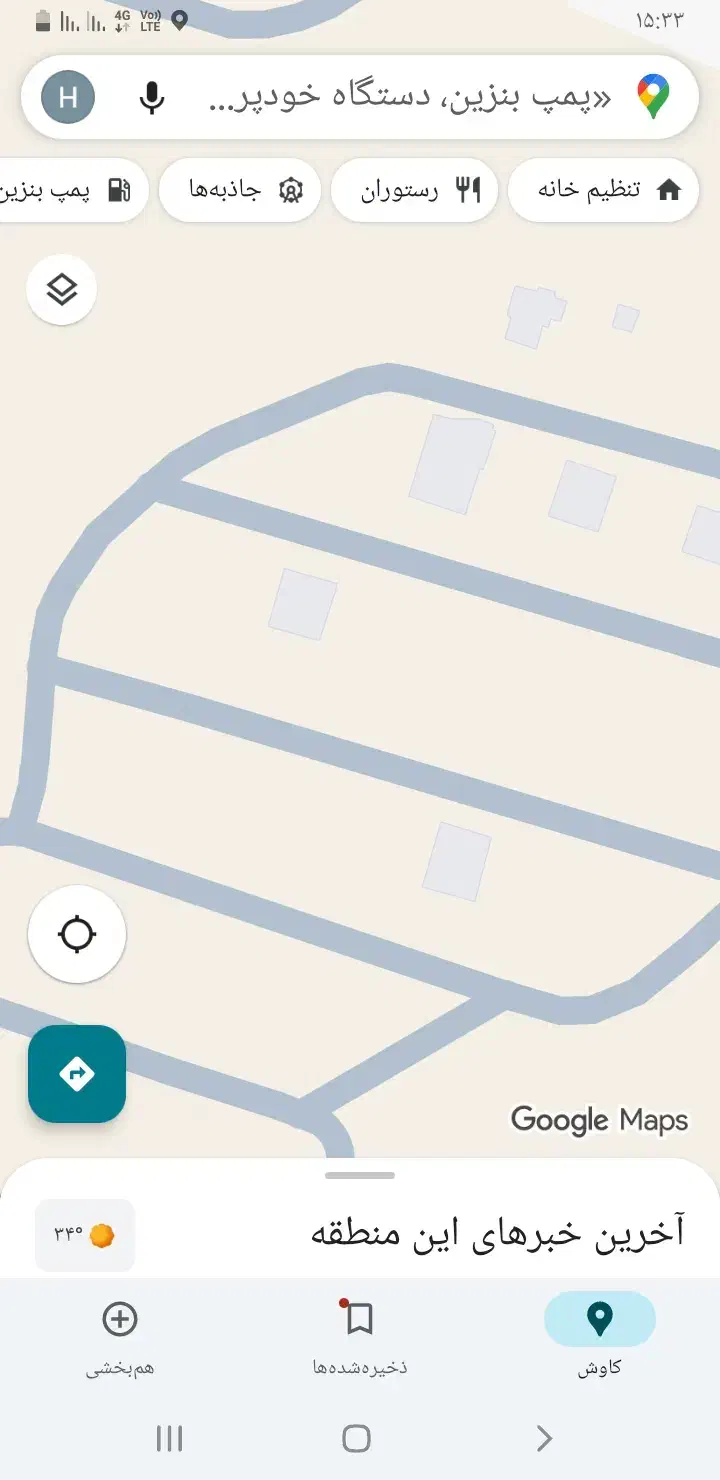The width and height of the screenshot is (720, 1480).
Task: Open the map layers selector
Action: [62, 290]
